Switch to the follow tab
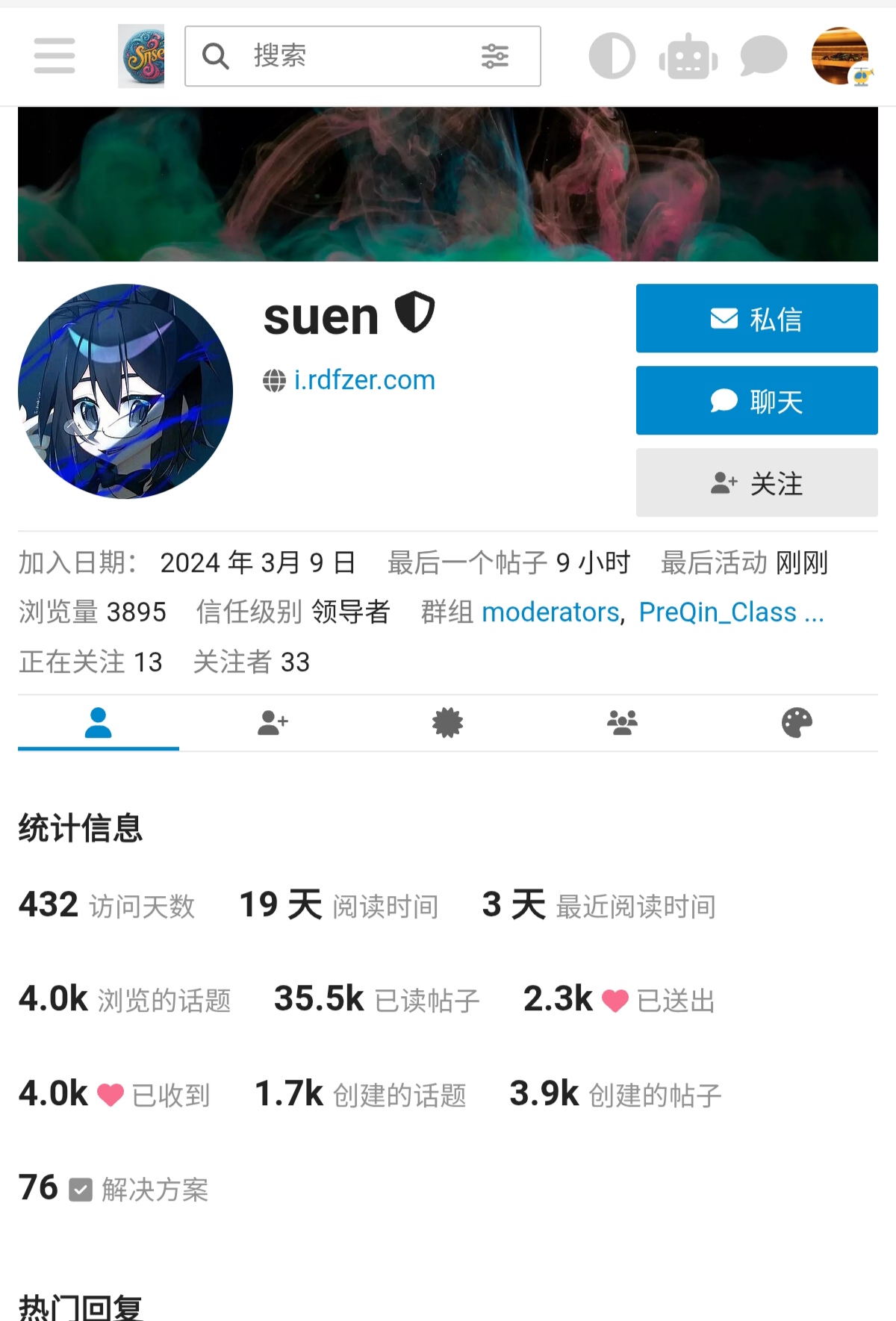The height and width of the screenshot is (1321, 896). 273,723
